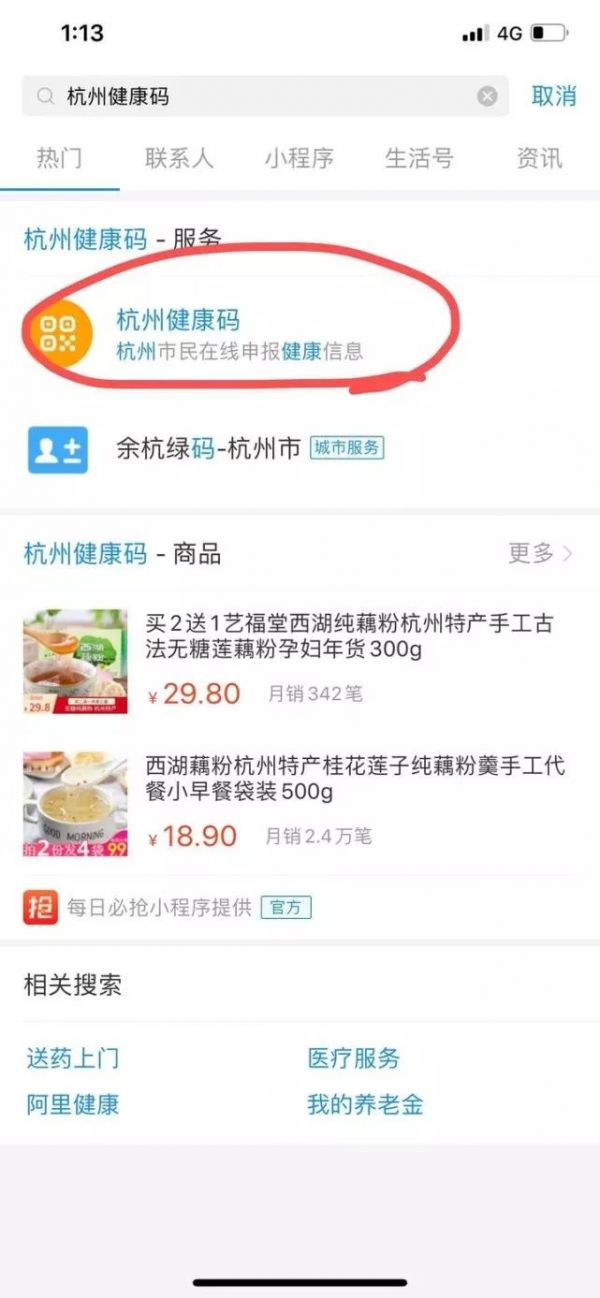This screenshot has height=1298, width=600.
Task: Search the related term 阿里健康
Action: (x=73, y=1105)
